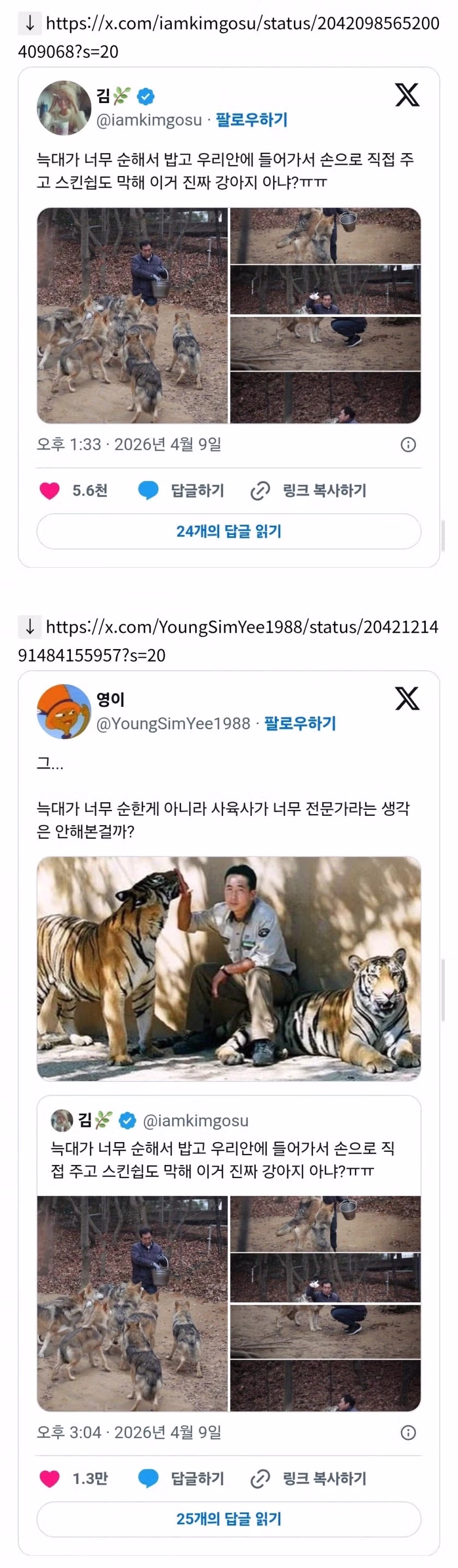The image size is (458, 1568).
Task: Reply to 김's tweet with 답글하기
Action: pyautogui.click(x=181, y=490)
